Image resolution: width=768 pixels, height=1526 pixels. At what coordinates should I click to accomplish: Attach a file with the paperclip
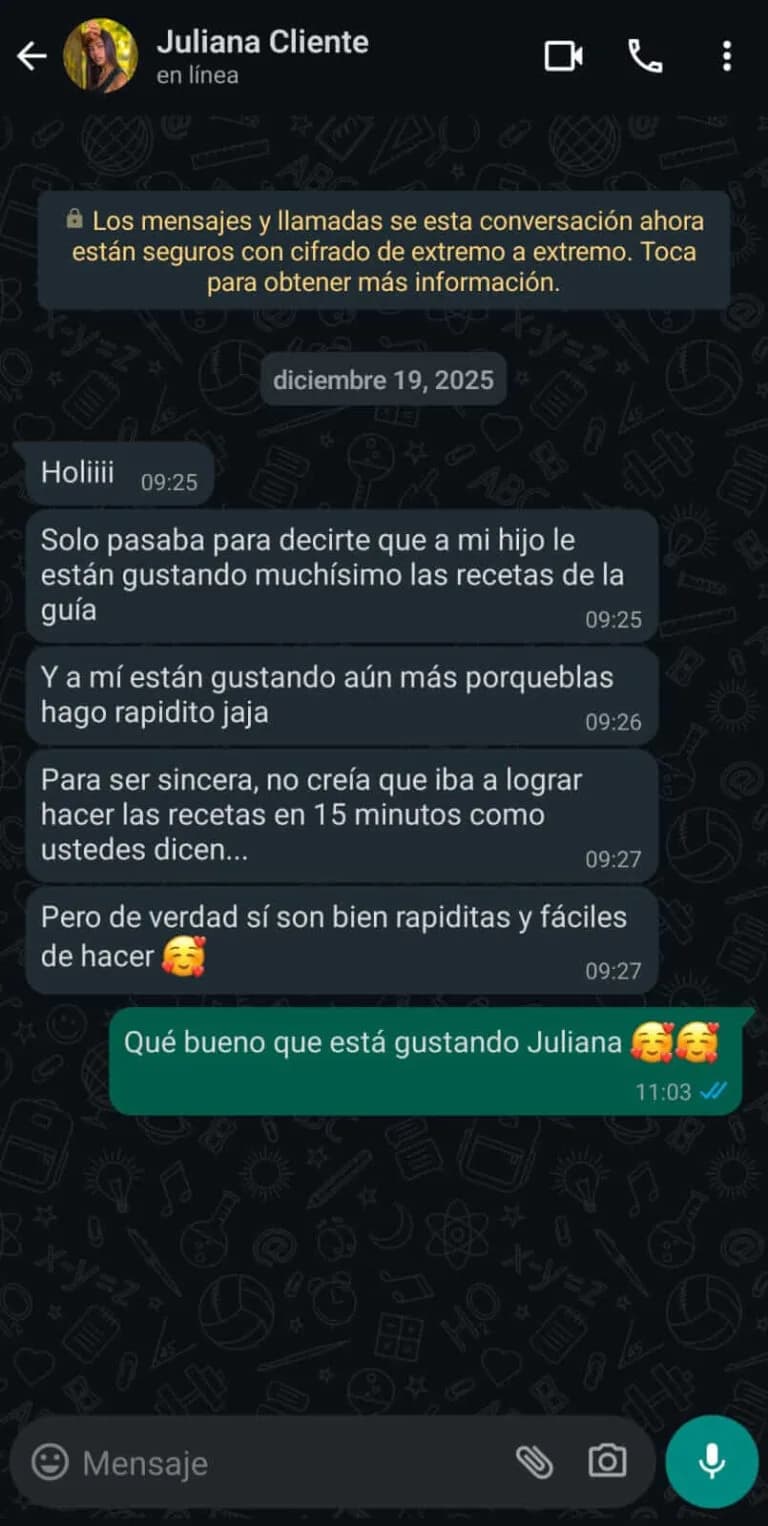pyautogui.click(x=534, y=1463)
